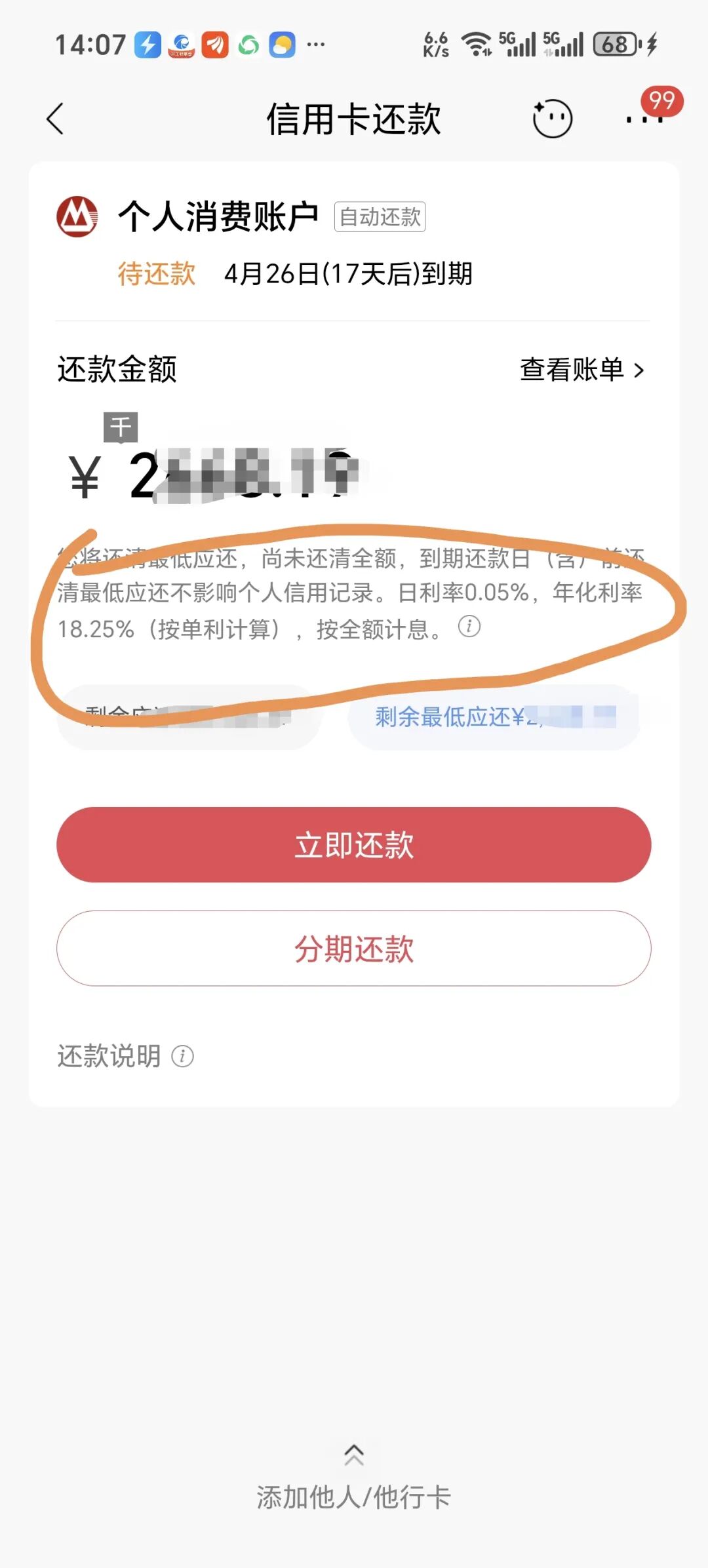Viewport: 708px width, 1568px height.
Task: Go back from 信用卡还款 page
Action: click(x=55, y=119)
